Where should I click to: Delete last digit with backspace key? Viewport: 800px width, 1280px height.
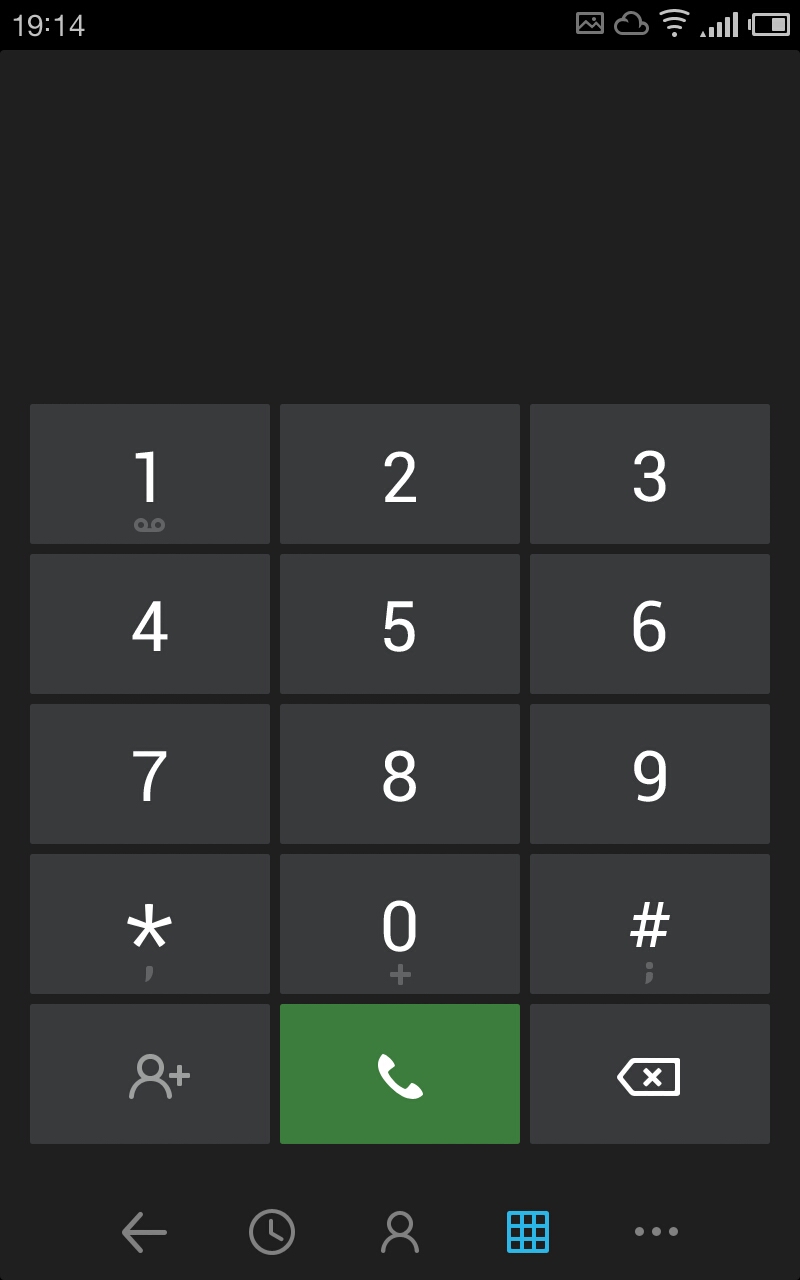click(650, 1074)
